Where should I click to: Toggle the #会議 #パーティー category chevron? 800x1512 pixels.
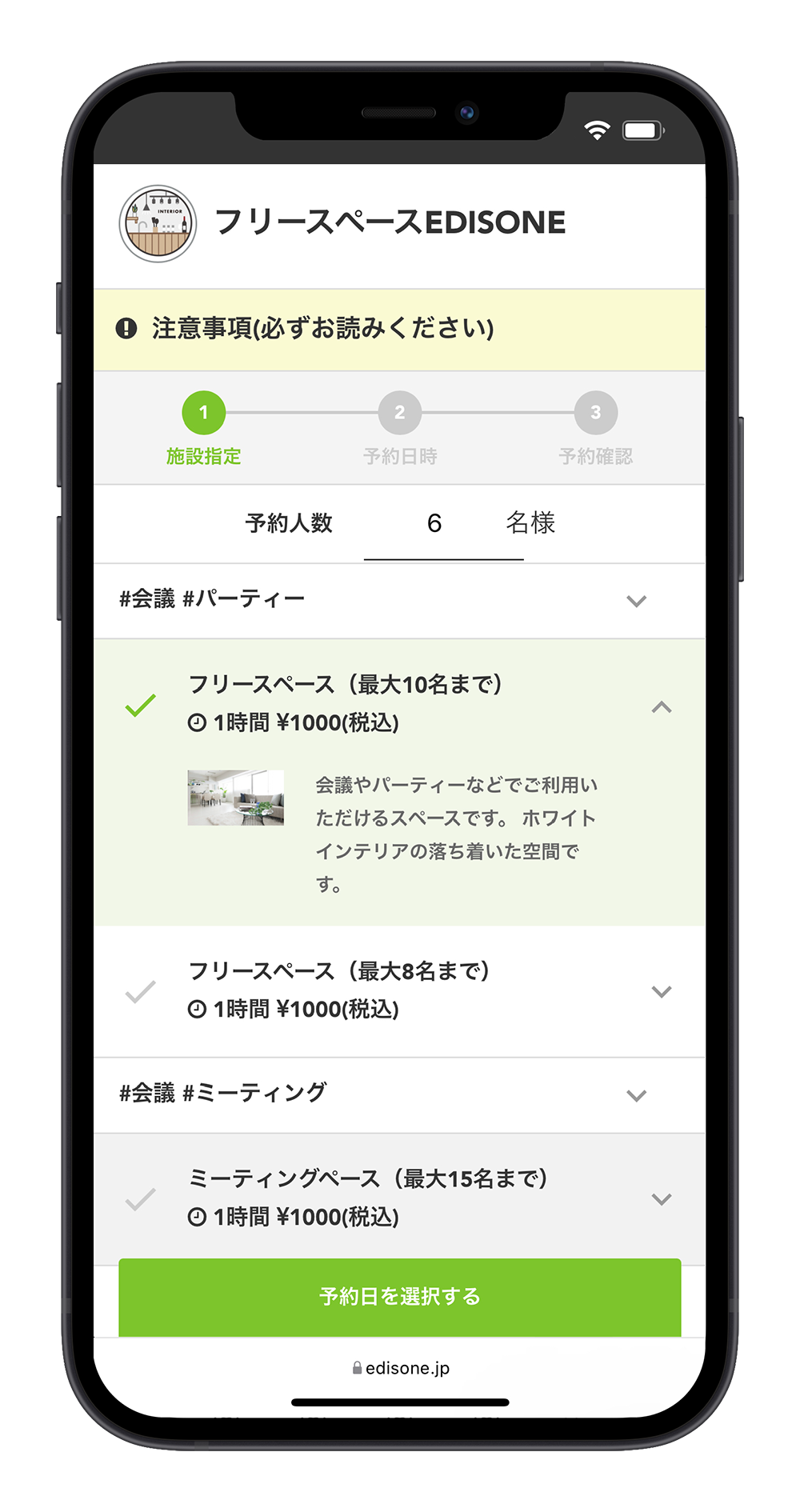[636, 601]
